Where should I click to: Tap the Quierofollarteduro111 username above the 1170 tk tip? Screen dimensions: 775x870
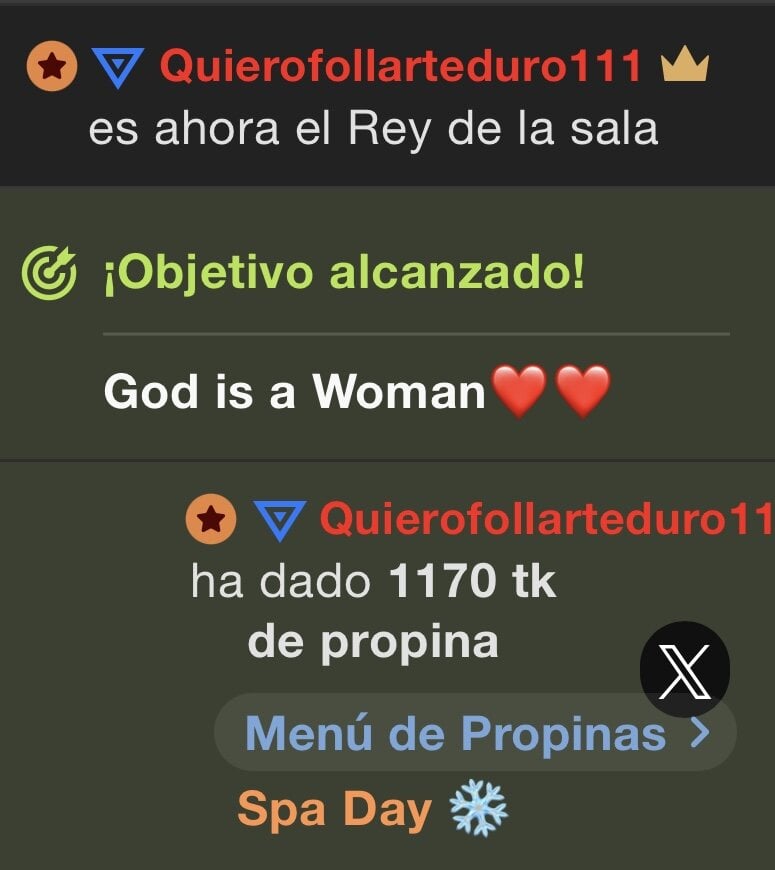coord(546,519)
